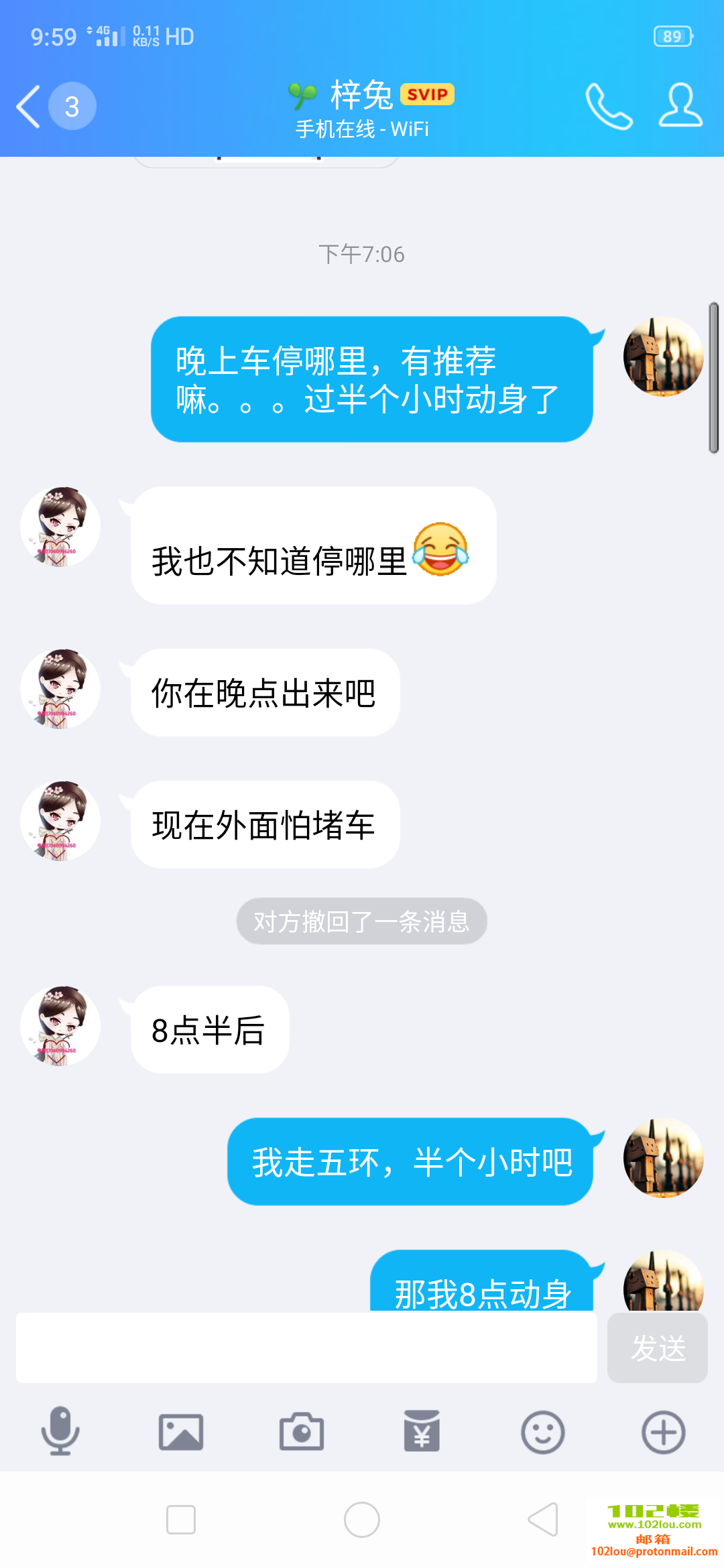This screenshot has height=1568, width=724.
Task: Record a voice message with microphone
Action: pyautogui.click(x=60, y=1432)
